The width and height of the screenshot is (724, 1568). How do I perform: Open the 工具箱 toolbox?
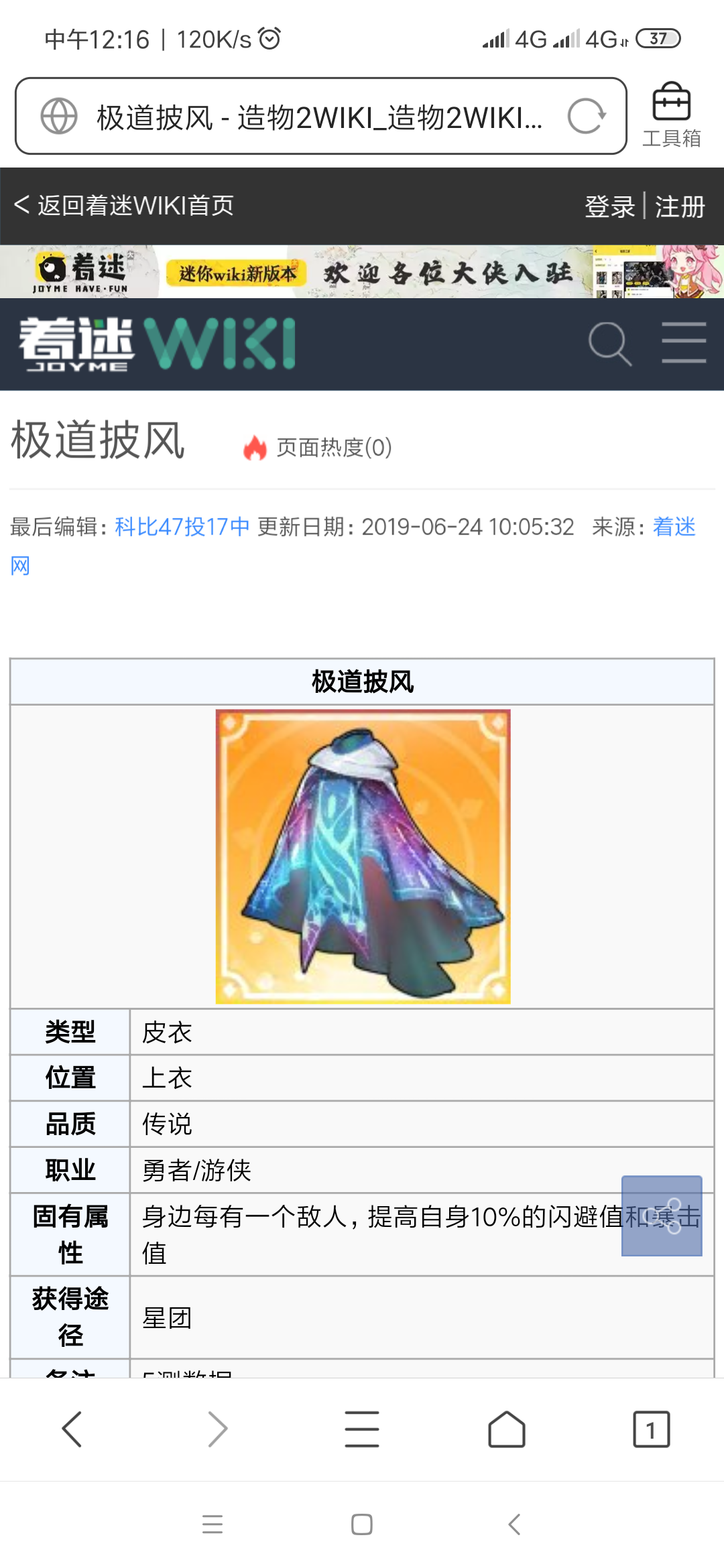point(672,115)
